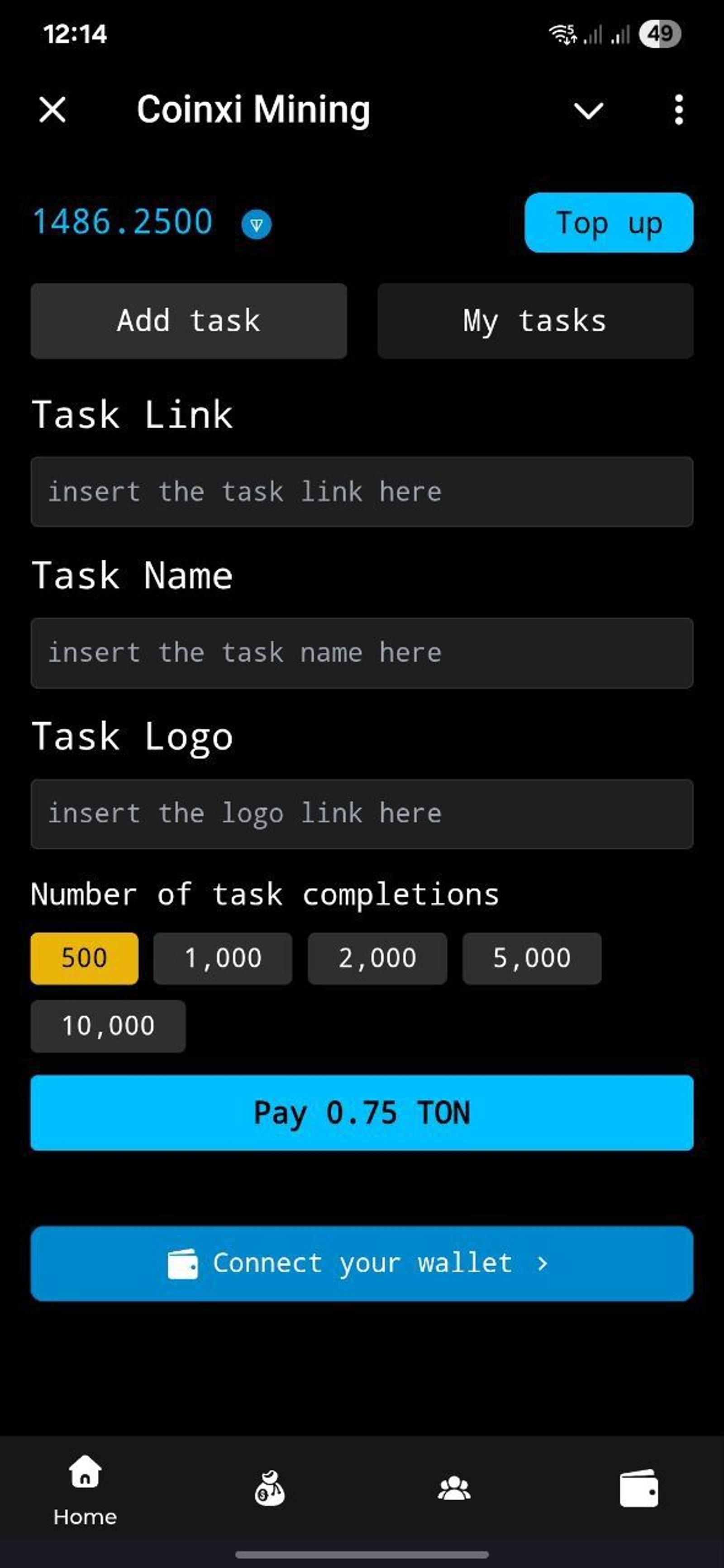Open the three-dot options menu
Screen dimensions: 724x1568
click(678, 110)
